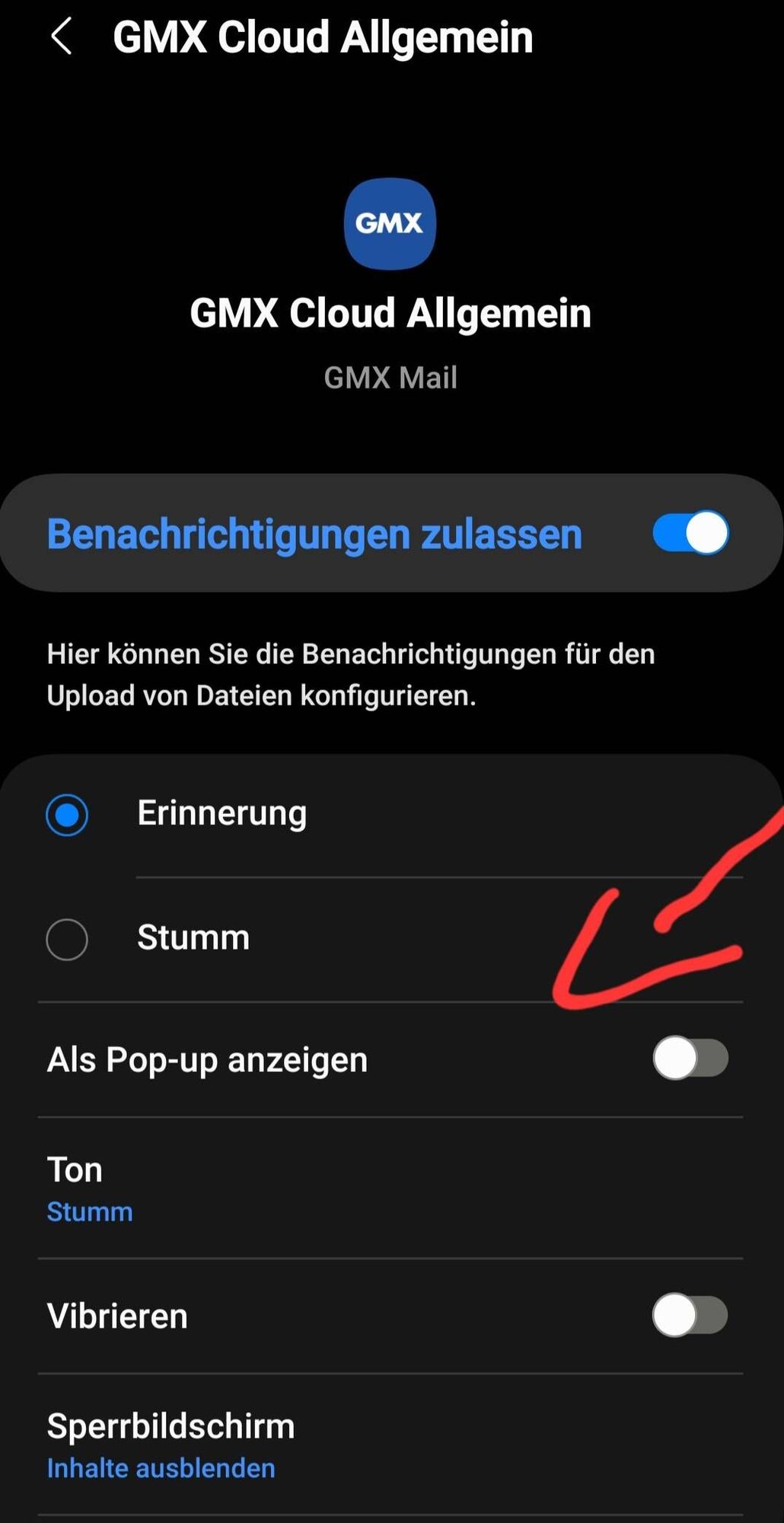Switch on Vibrieren
This screenshot has width=784, height=1523.
pyautogui.click(x=690, y=1315)
